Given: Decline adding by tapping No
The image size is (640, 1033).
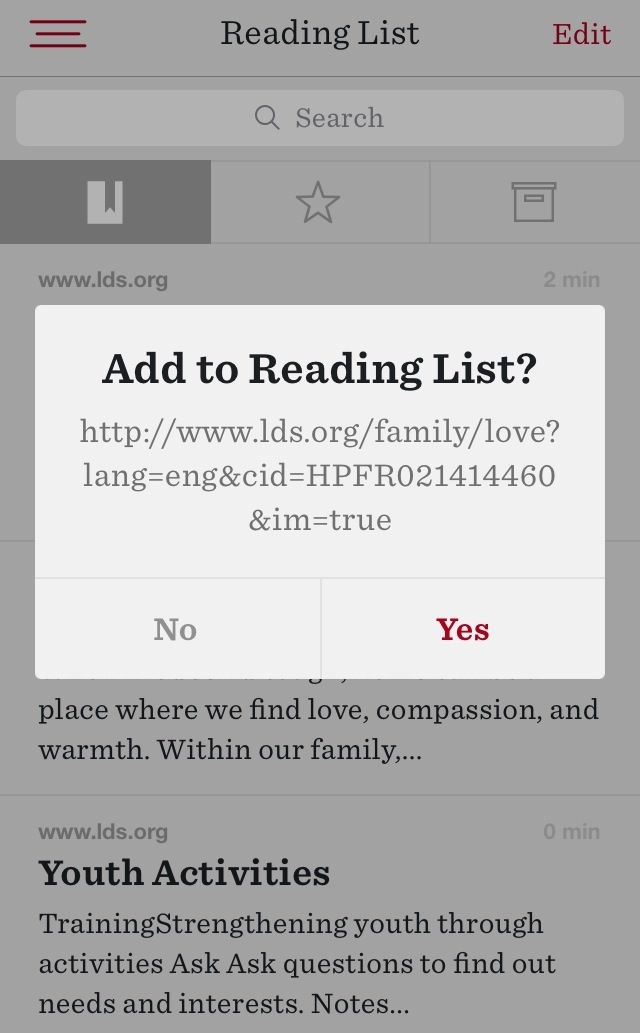Looking at the screenshot, I should tap(177, 629).
